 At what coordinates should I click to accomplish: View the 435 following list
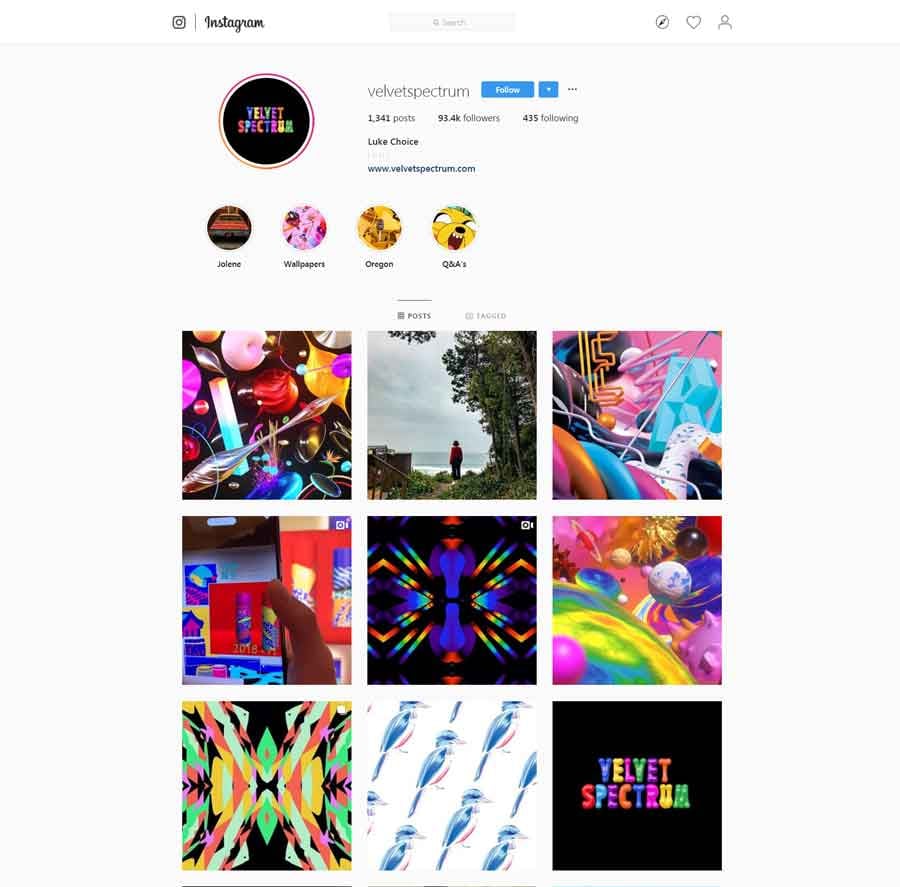(550, 118)
